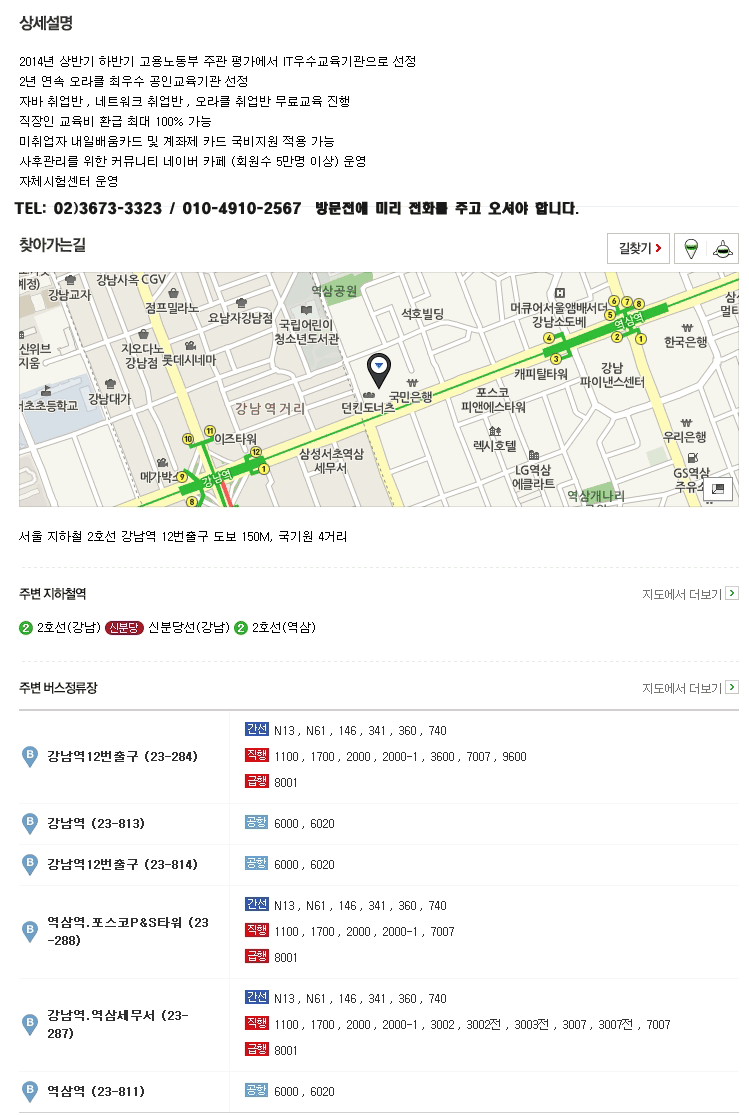Open bus stop 강남역 (23-813)
The height and width of the screenshot is (1115, 749).
(x=96, y=824)
